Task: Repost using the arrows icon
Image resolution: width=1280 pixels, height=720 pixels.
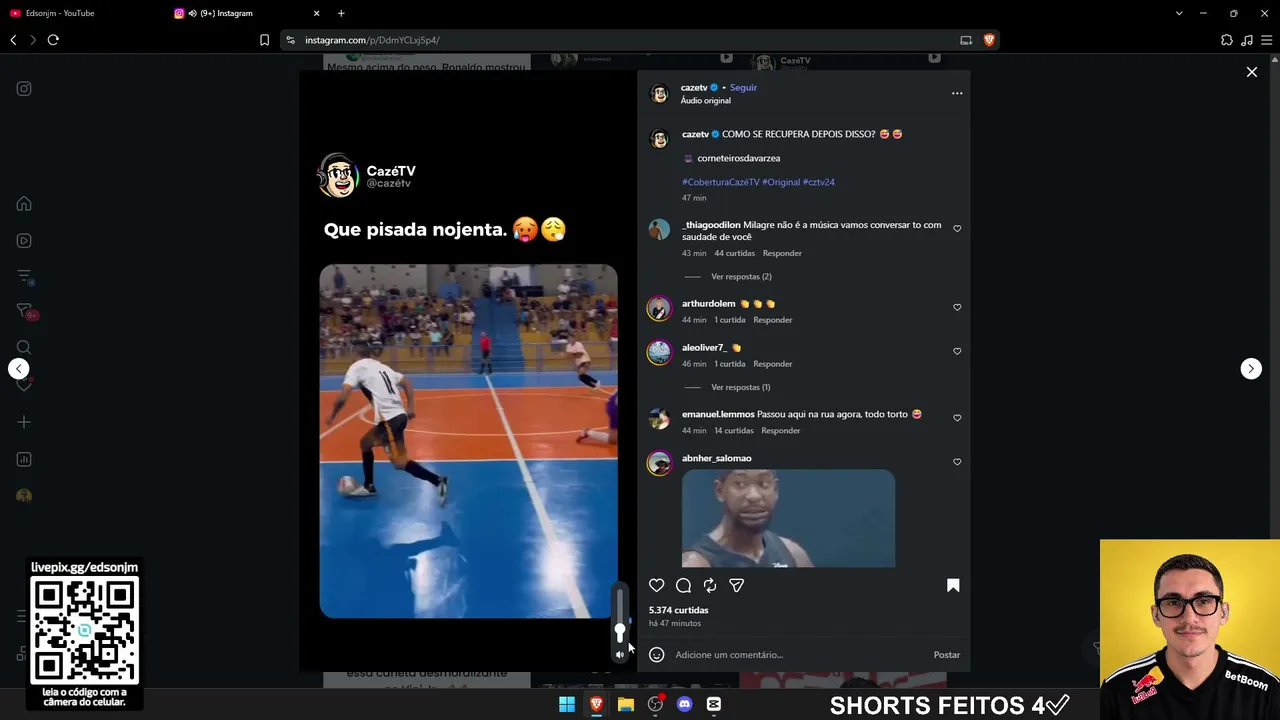Action: coord(710,585)
